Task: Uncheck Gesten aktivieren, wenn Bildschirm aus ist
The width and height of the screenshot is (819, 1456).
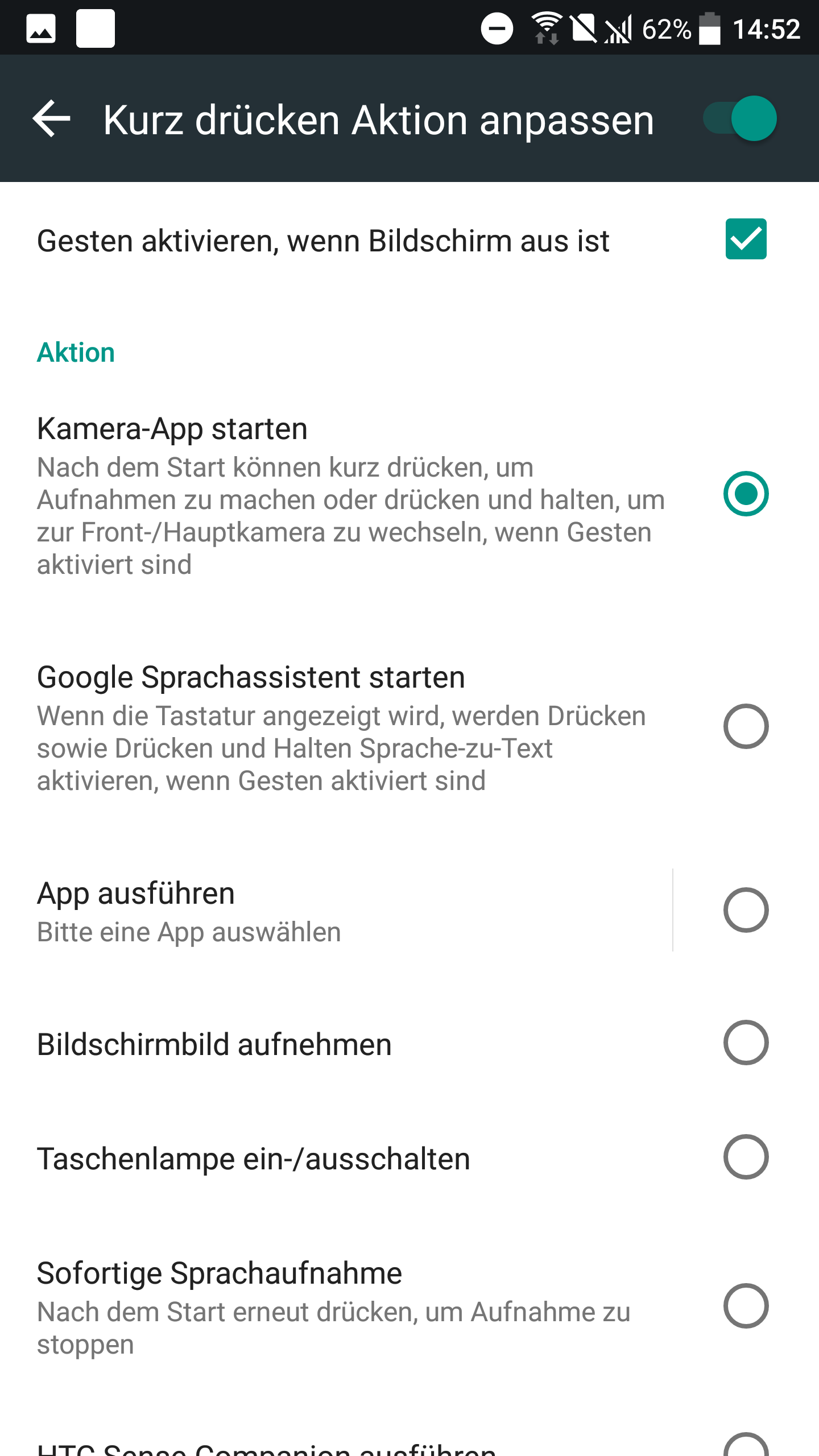Action: click(x=745, y=239)
